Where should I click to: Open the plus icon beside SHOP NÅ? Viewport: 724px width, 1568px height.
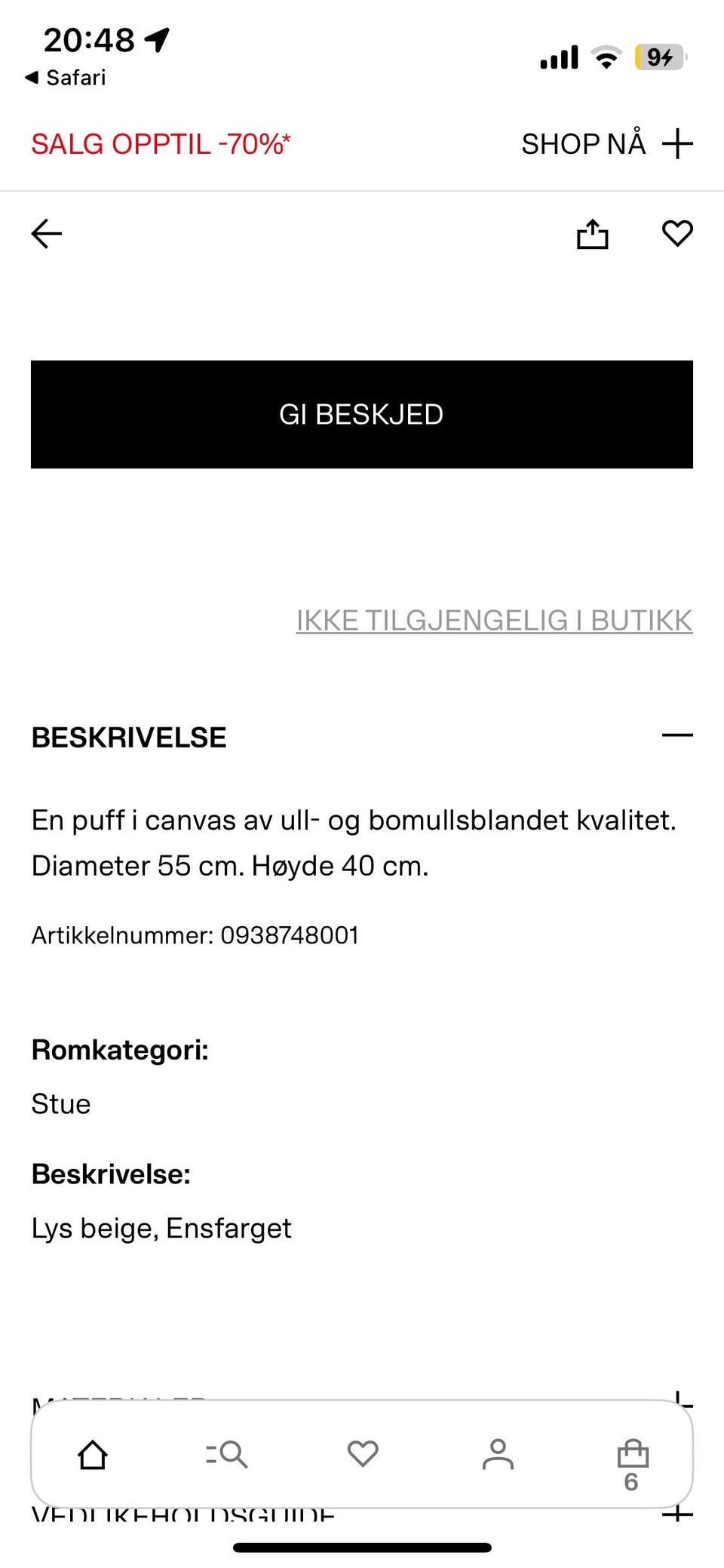(x=678, y=143)
